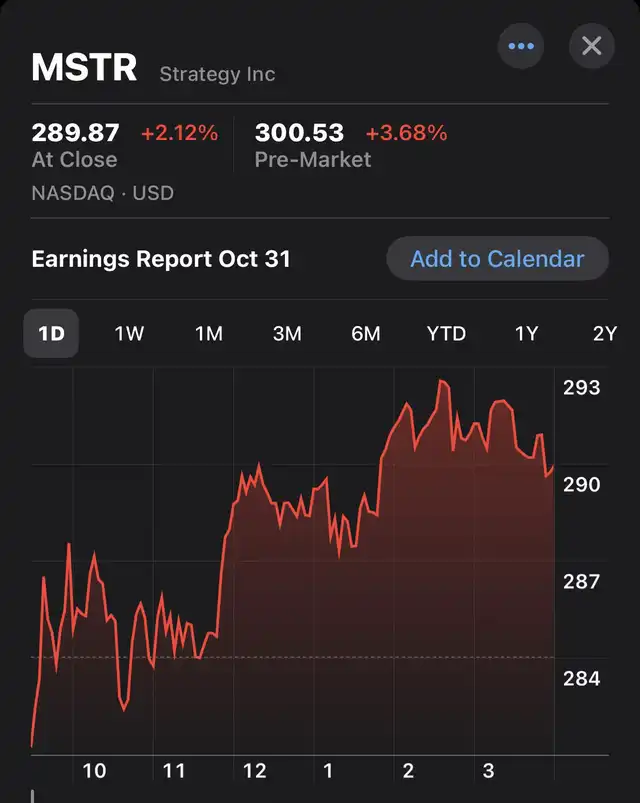This screenshot has width=640, height=803.
Task: Select the 1D chart range
Action: click(x=51, y=334)
